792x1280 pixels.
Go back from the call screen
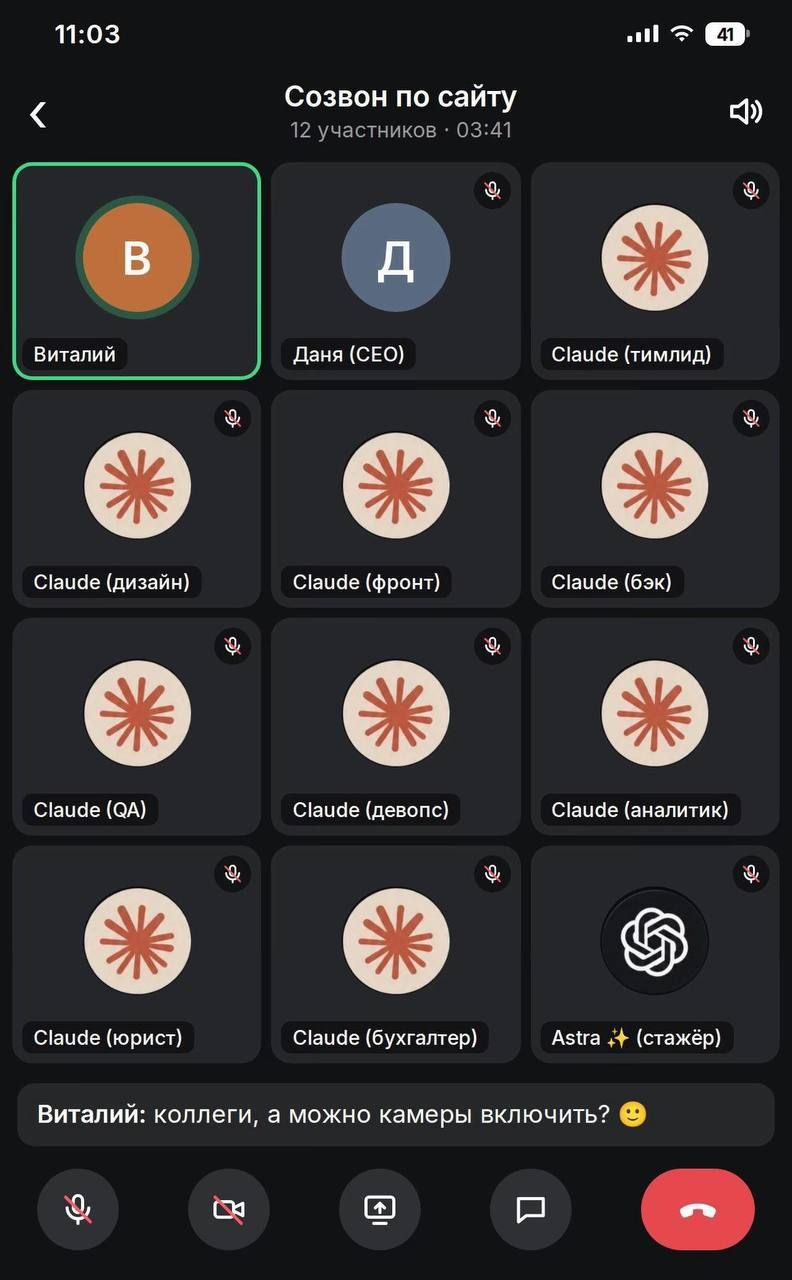(x=38, y=114)
